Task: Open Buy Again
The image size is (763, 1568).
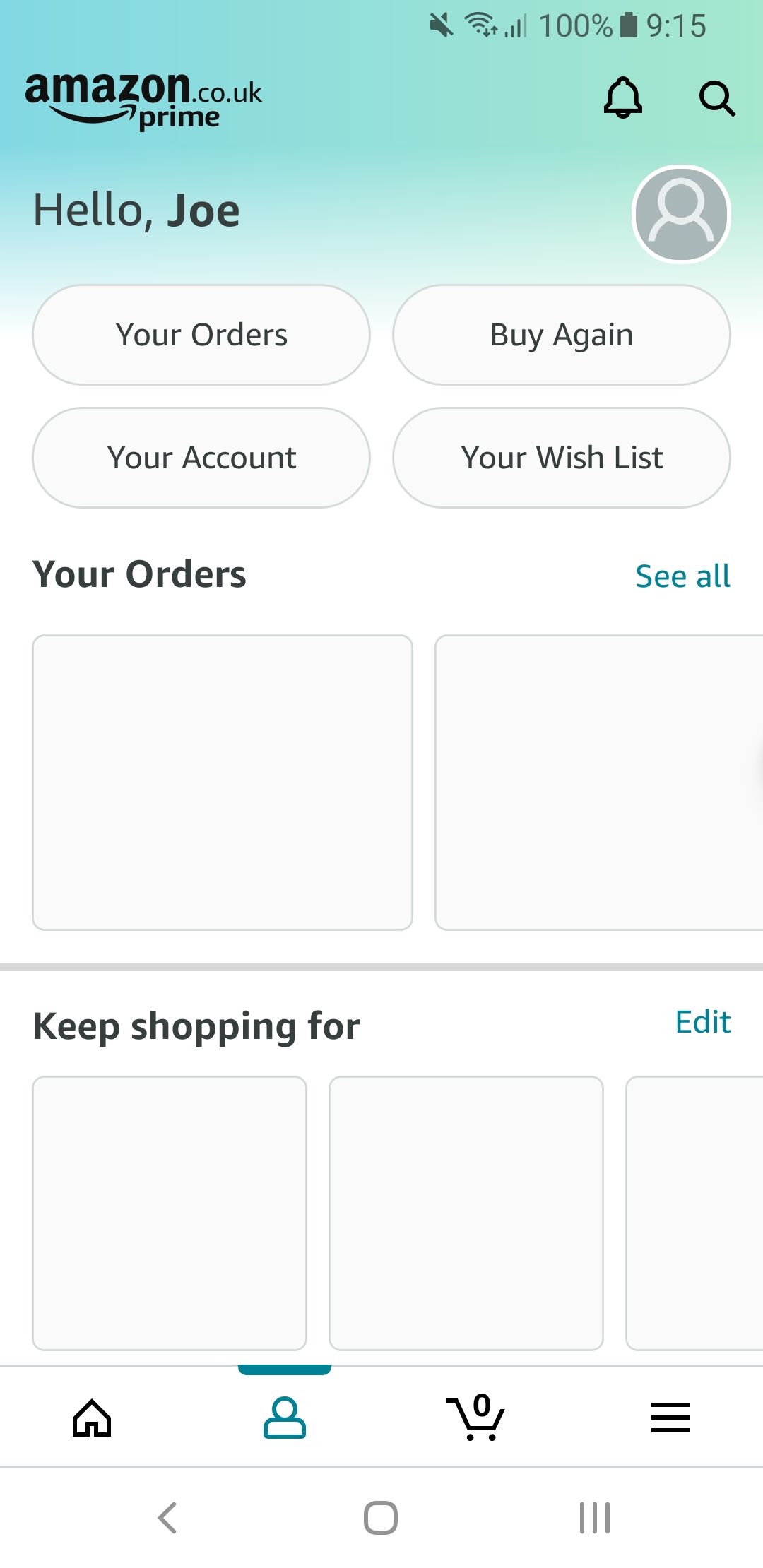Action: pos(561,334)
